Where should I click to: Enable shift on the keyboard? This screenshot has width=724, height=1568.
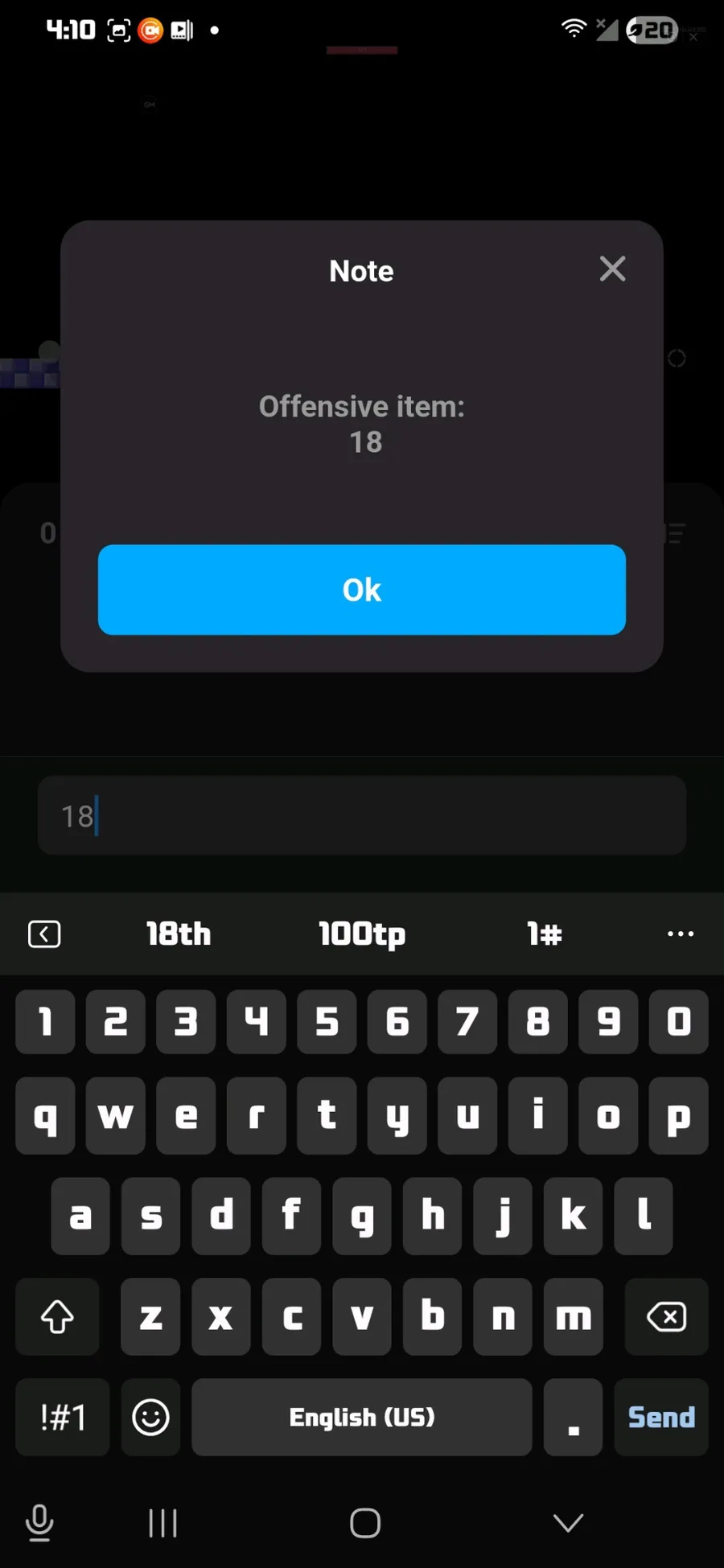[x=57, y=1316]
